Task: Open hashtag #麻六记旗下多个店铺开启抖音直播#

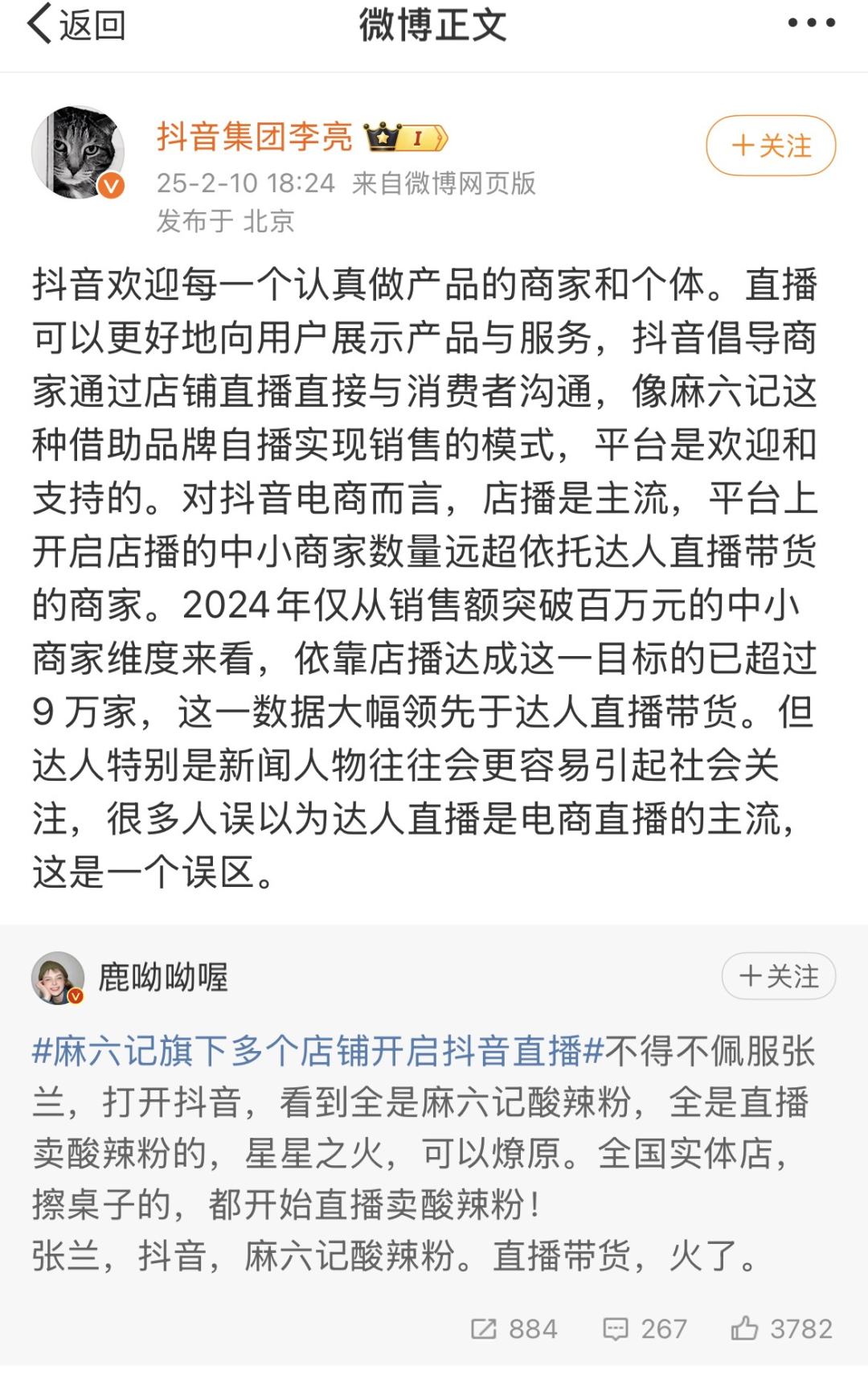Action: (318, 1051)
